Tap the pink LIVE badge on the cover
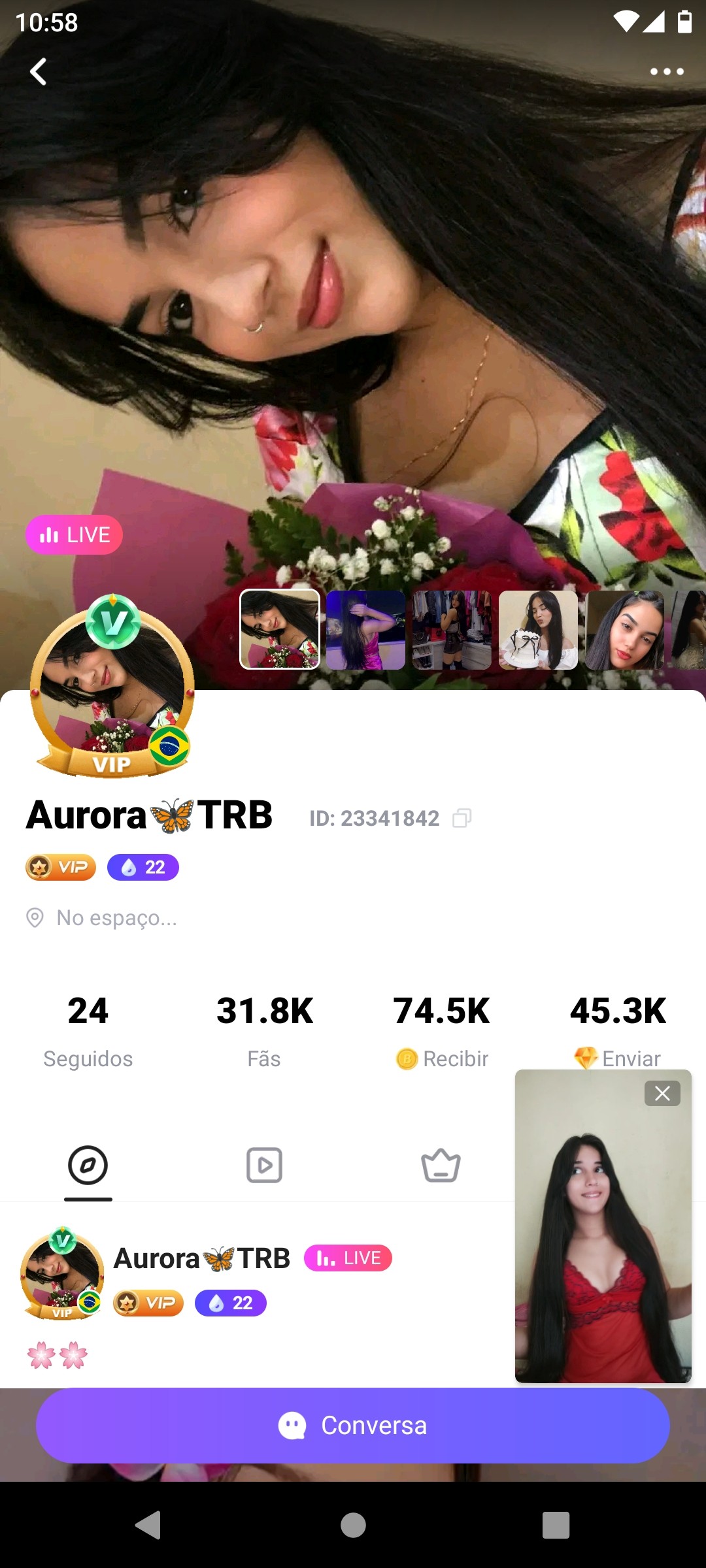Viewport: 706px width, 1568px height. 74,535
